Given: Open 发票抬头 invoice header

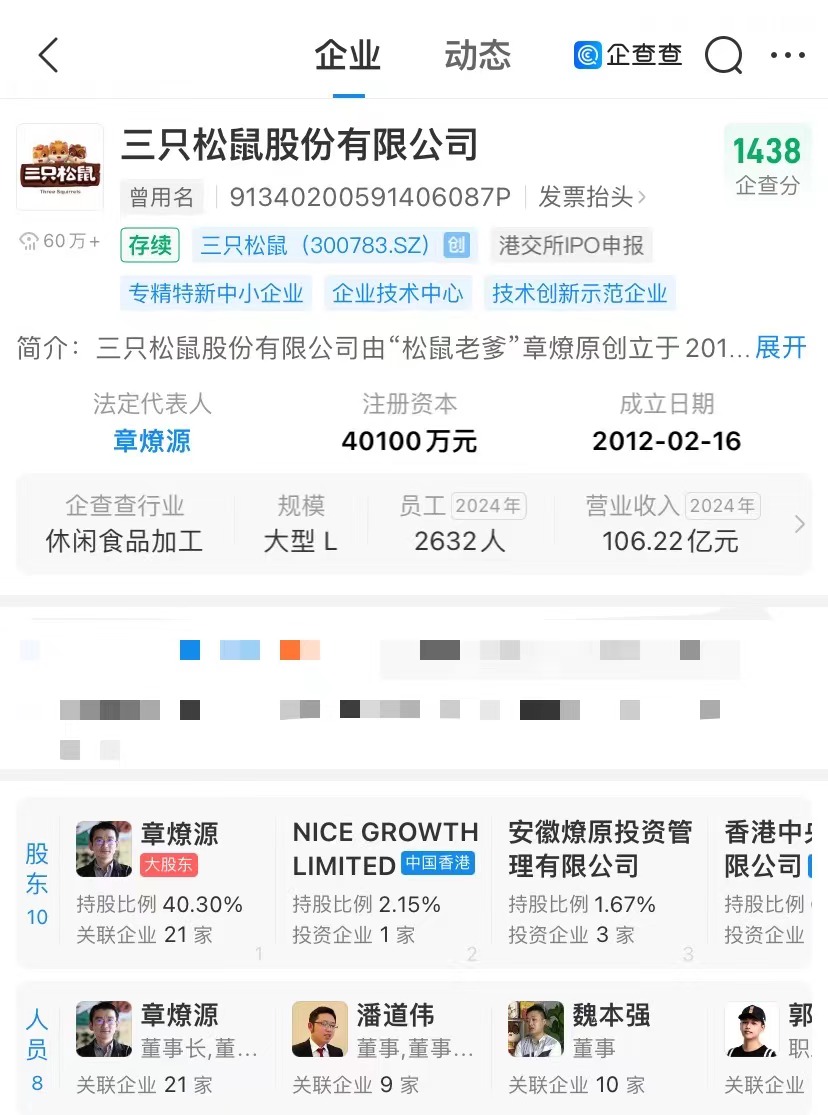Looking at the screenshot, I should click(x=592, y=197).
